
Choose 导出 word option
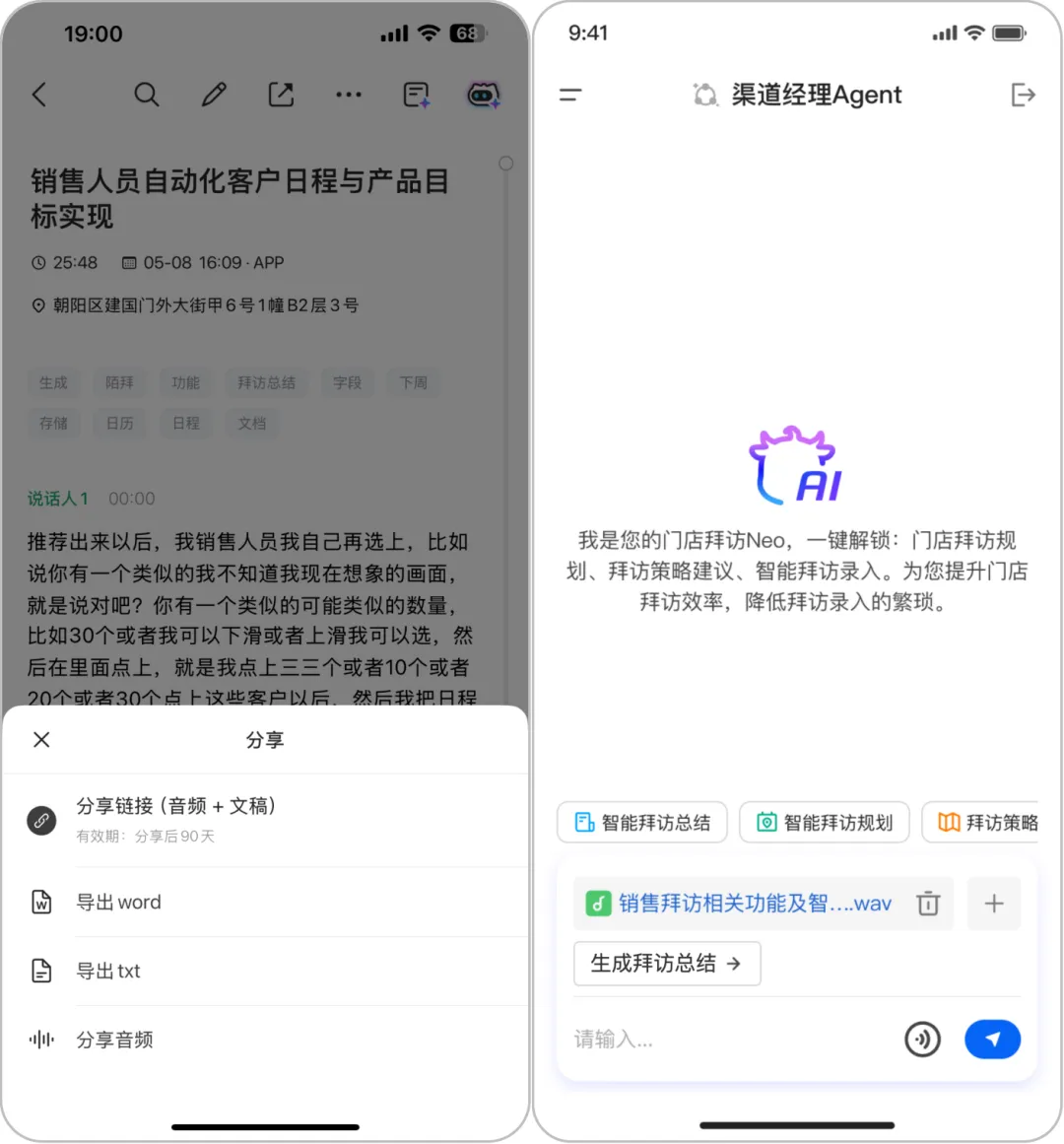click(x=118, y=903)
